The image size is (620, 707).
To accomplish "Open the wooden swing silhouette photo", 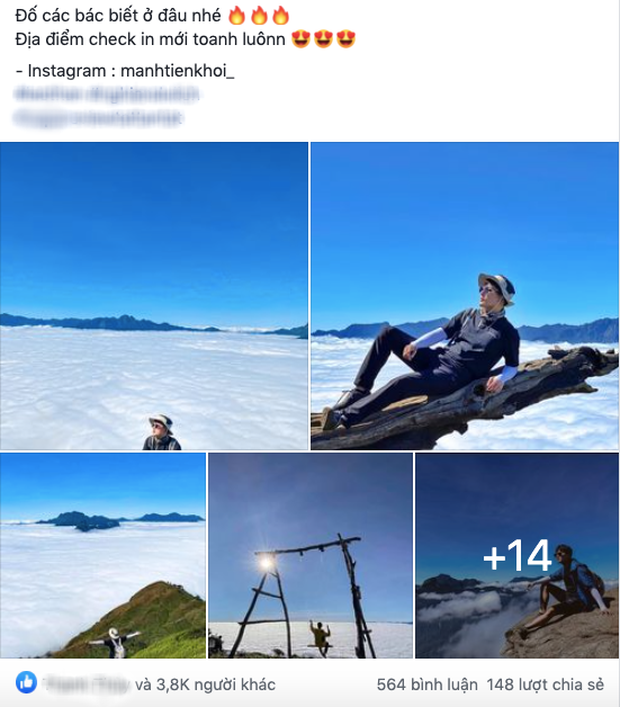I will click(x=310, y=555).
